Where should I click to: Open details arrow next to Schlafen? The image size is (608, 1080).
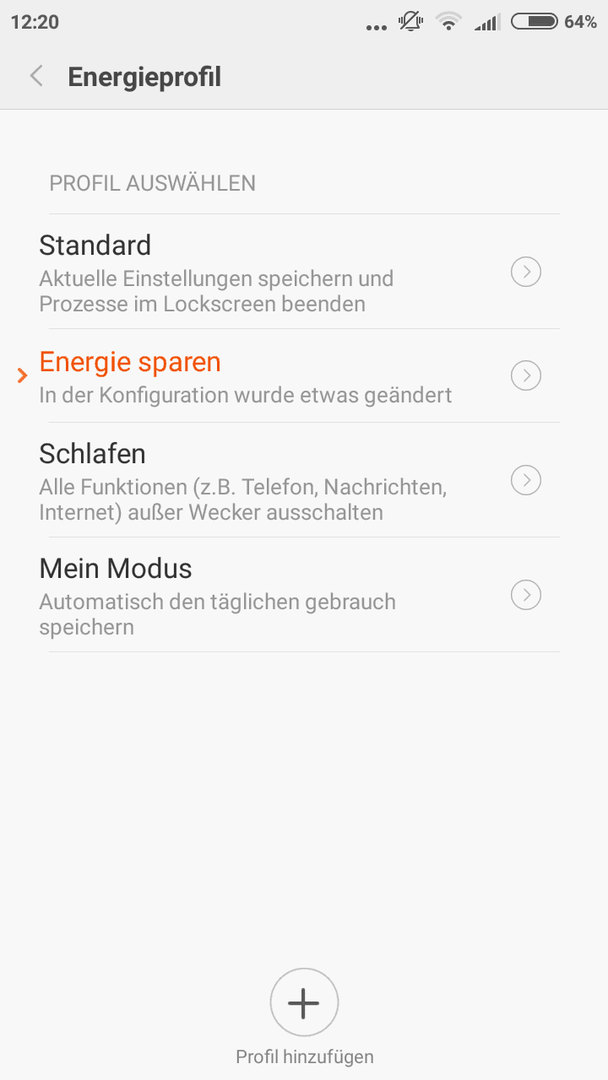pyautogui.click(x=526, y=480)
